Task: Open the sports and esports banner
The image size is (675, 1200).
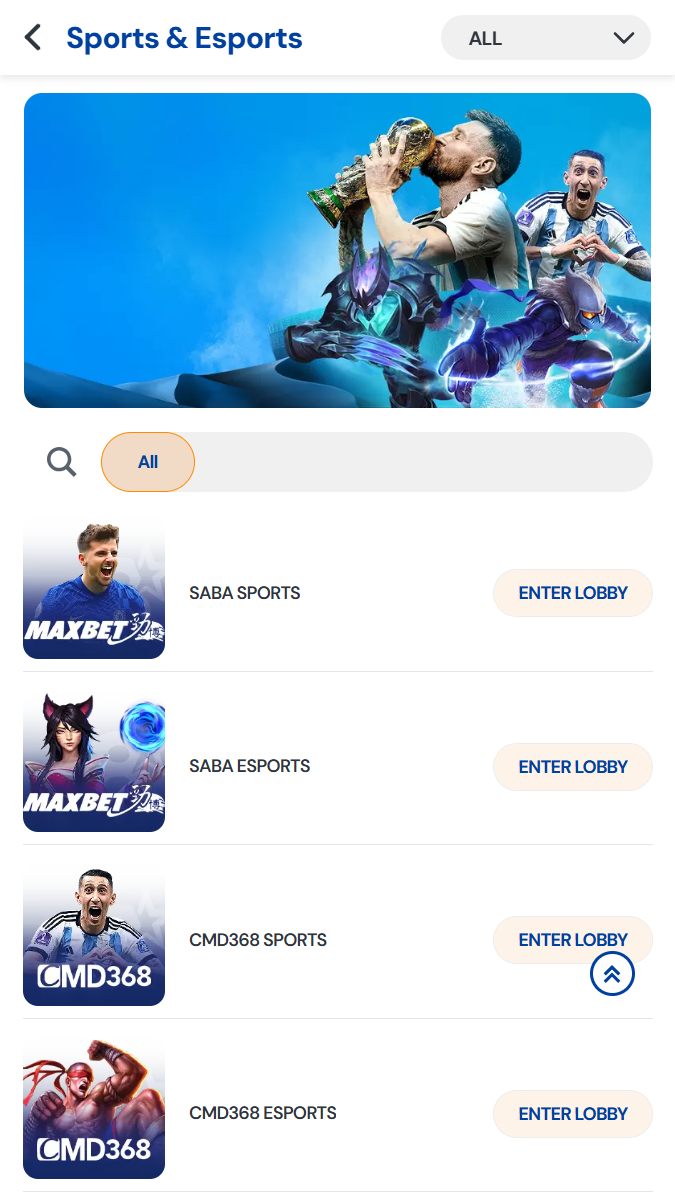Action: 337,250
